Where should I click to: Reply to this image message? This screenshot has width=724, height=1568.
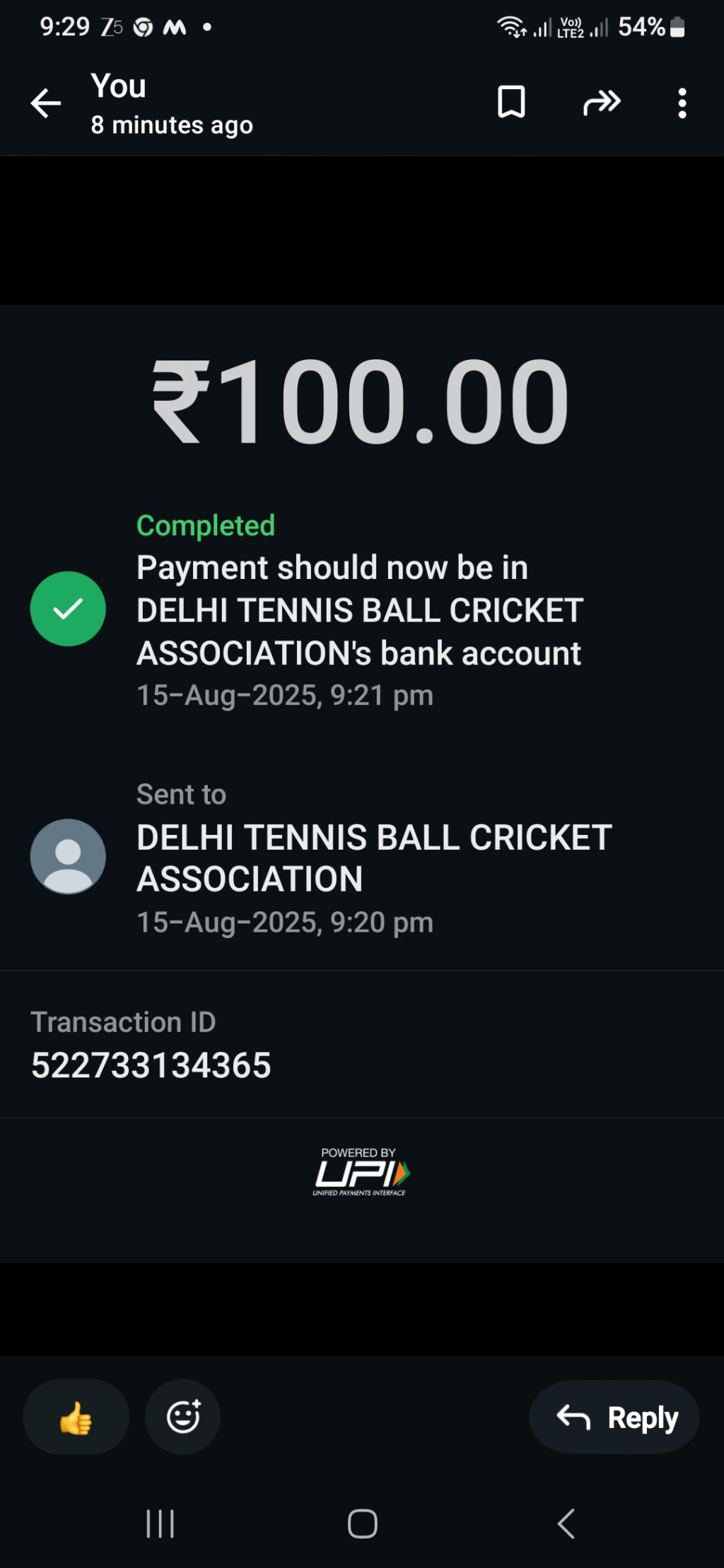pyautogui.click(x=614, y=1417)
